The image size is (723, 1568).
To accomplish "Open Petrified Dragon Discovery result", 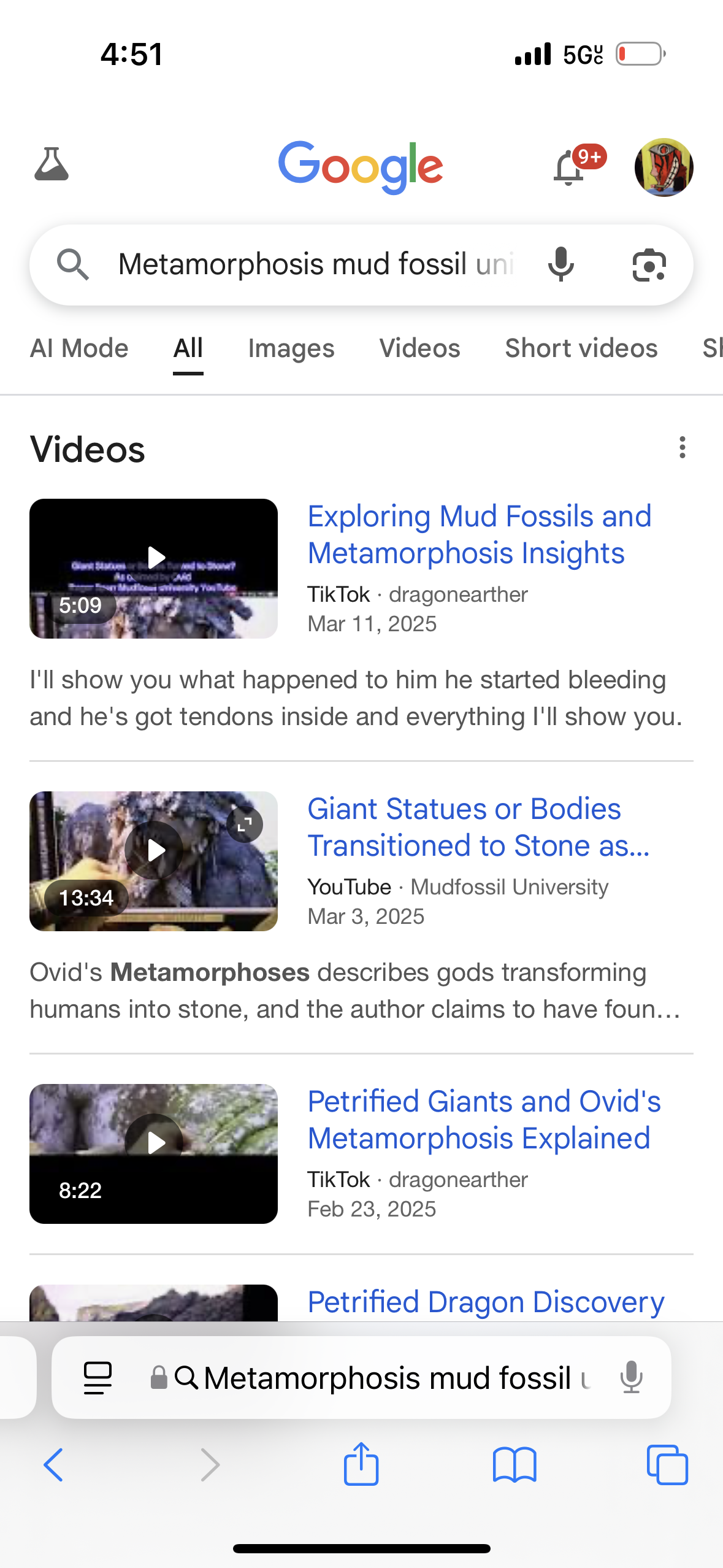I will (486, 1302).
